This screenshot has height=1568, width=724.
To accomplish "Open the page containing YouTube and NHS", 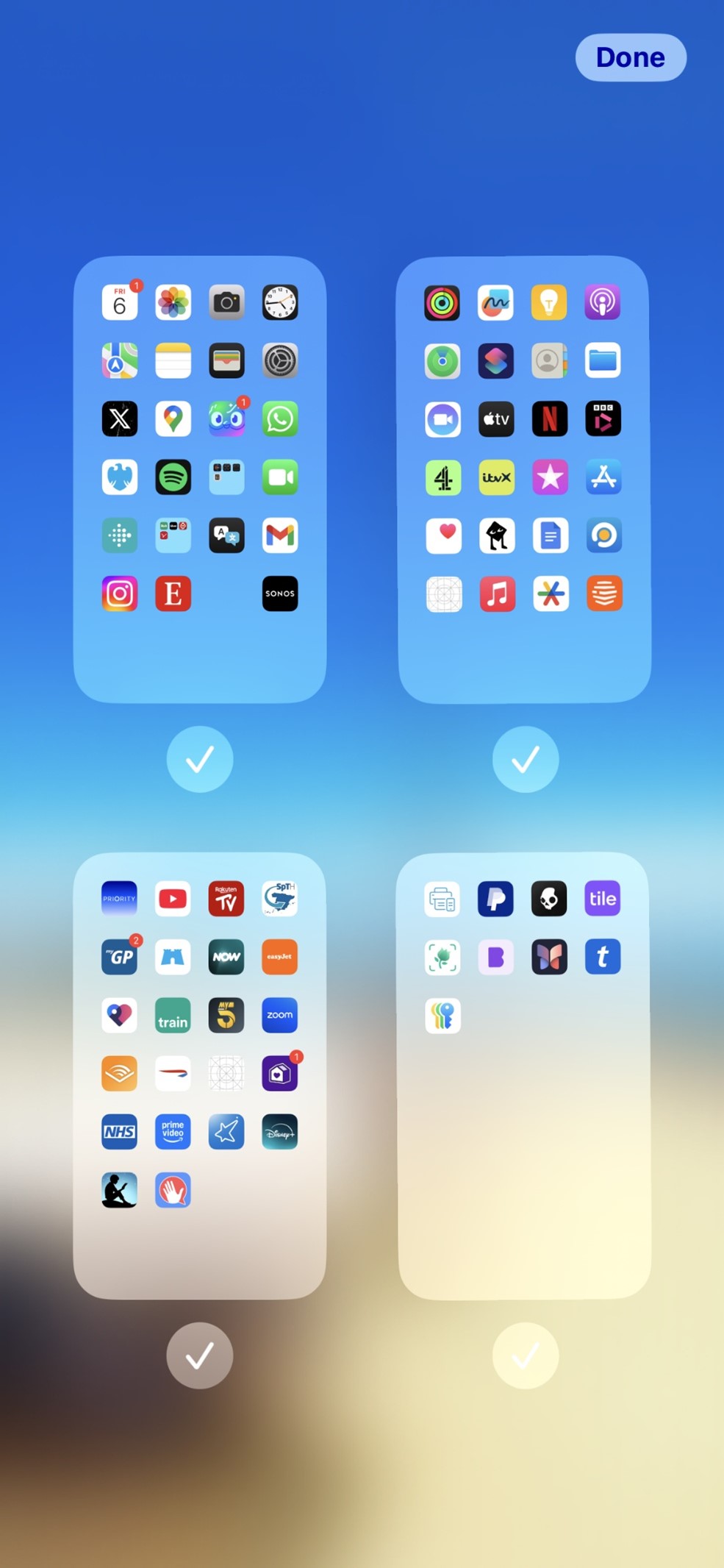I will point(199,1075).
